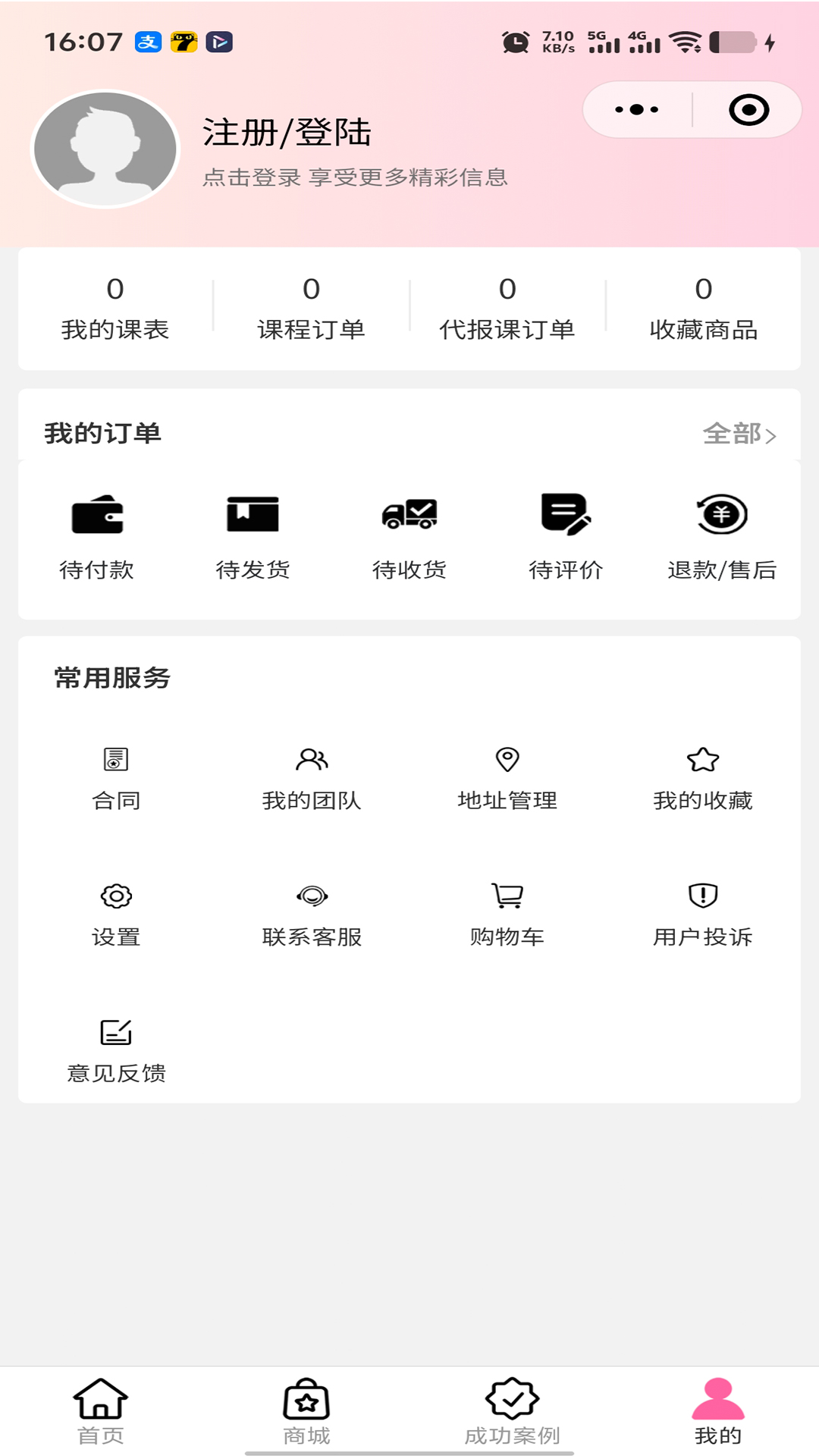Image resolution: width=819 pixels, height=1456 pixels.
Task: Contact customer service via 联系客服
Action: [x=312, y=914]
